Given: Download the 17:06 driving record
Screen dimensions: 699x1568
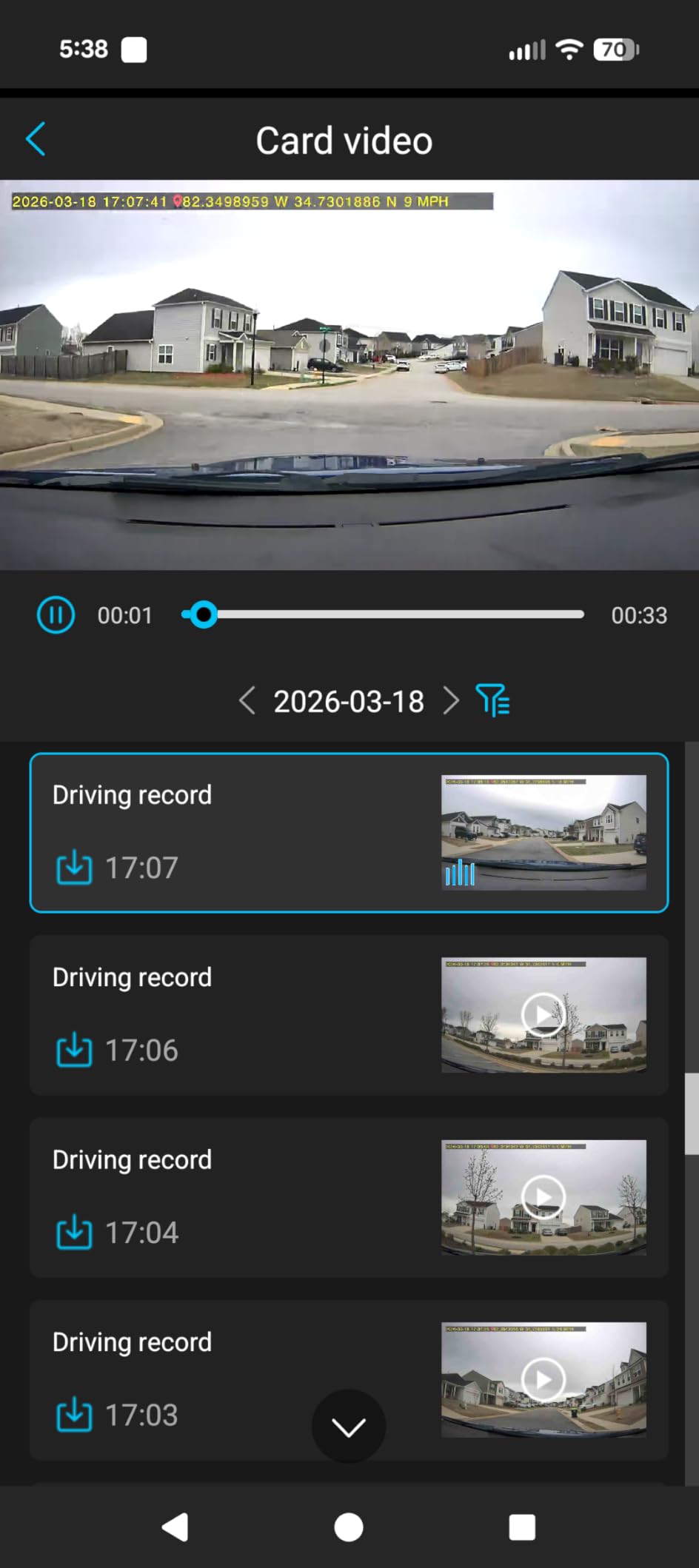Looking at the screenshot, I should 74,1051.
